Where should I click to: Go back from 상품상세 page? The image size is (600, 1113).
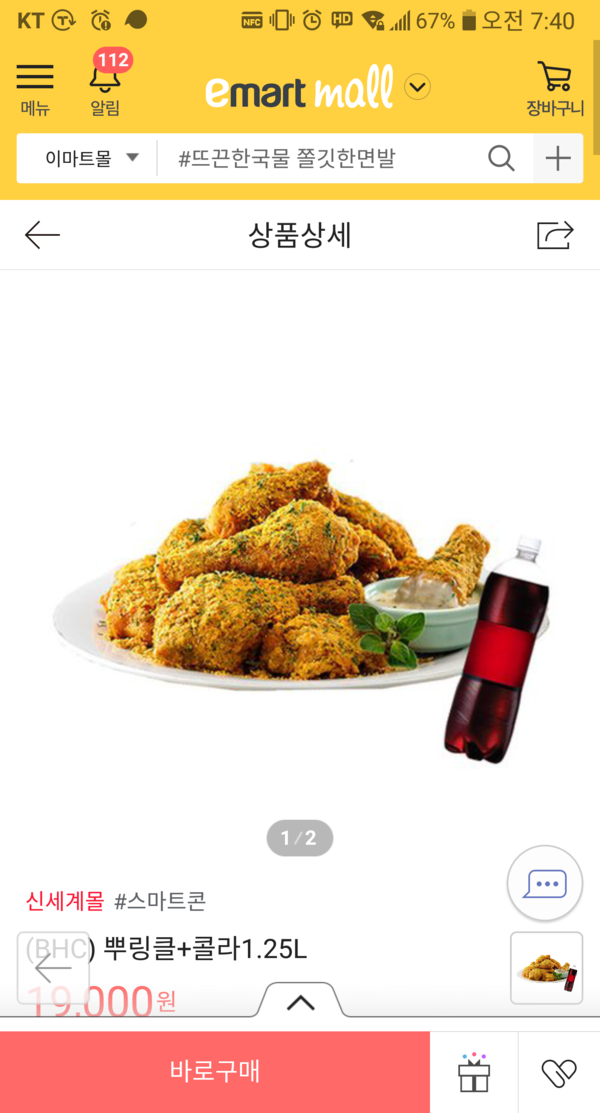(x=42, y=235)
